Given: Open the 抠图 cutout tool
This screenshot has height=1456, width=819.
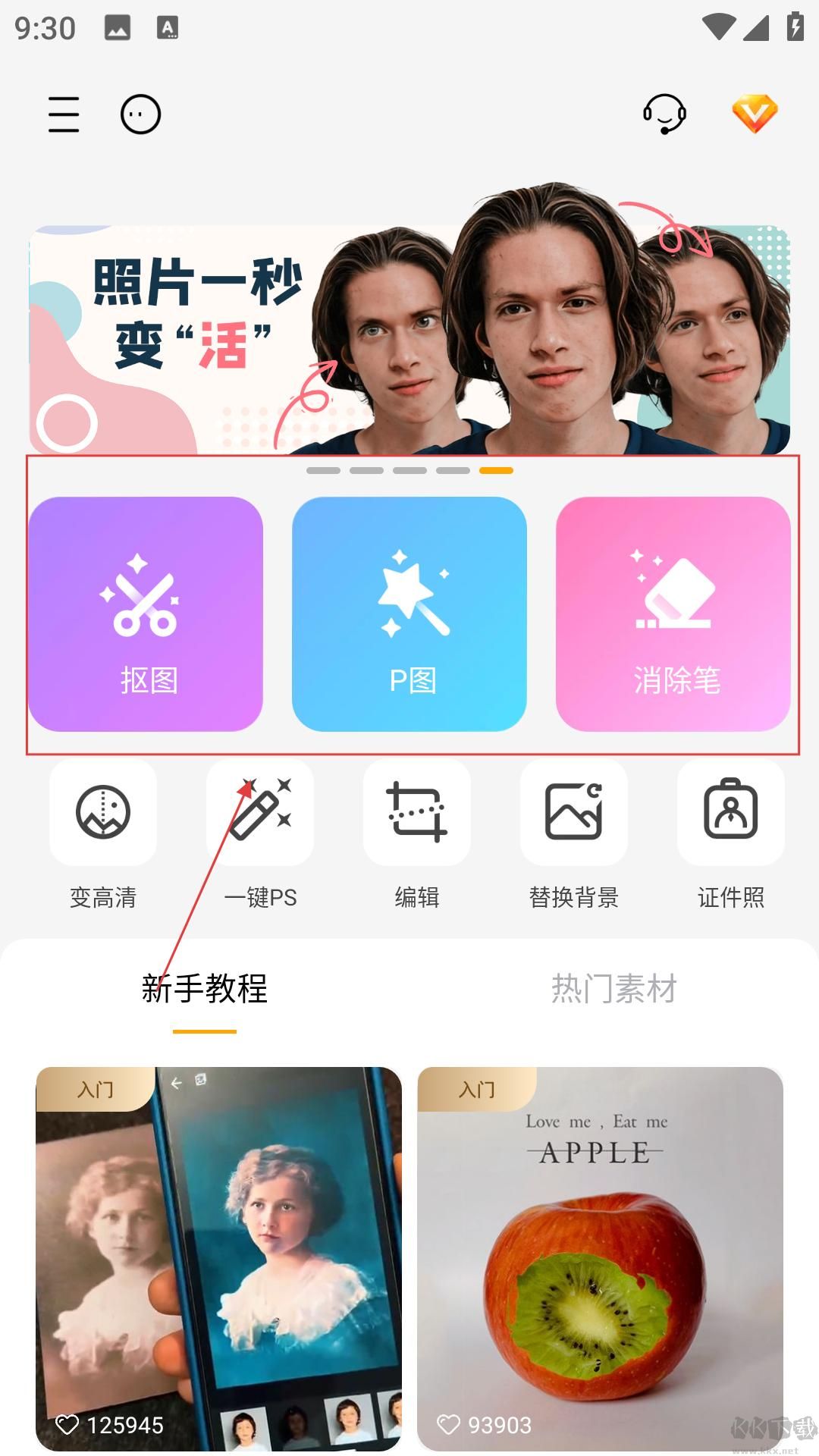Looking at the screenshot, I should coord(146,614).
